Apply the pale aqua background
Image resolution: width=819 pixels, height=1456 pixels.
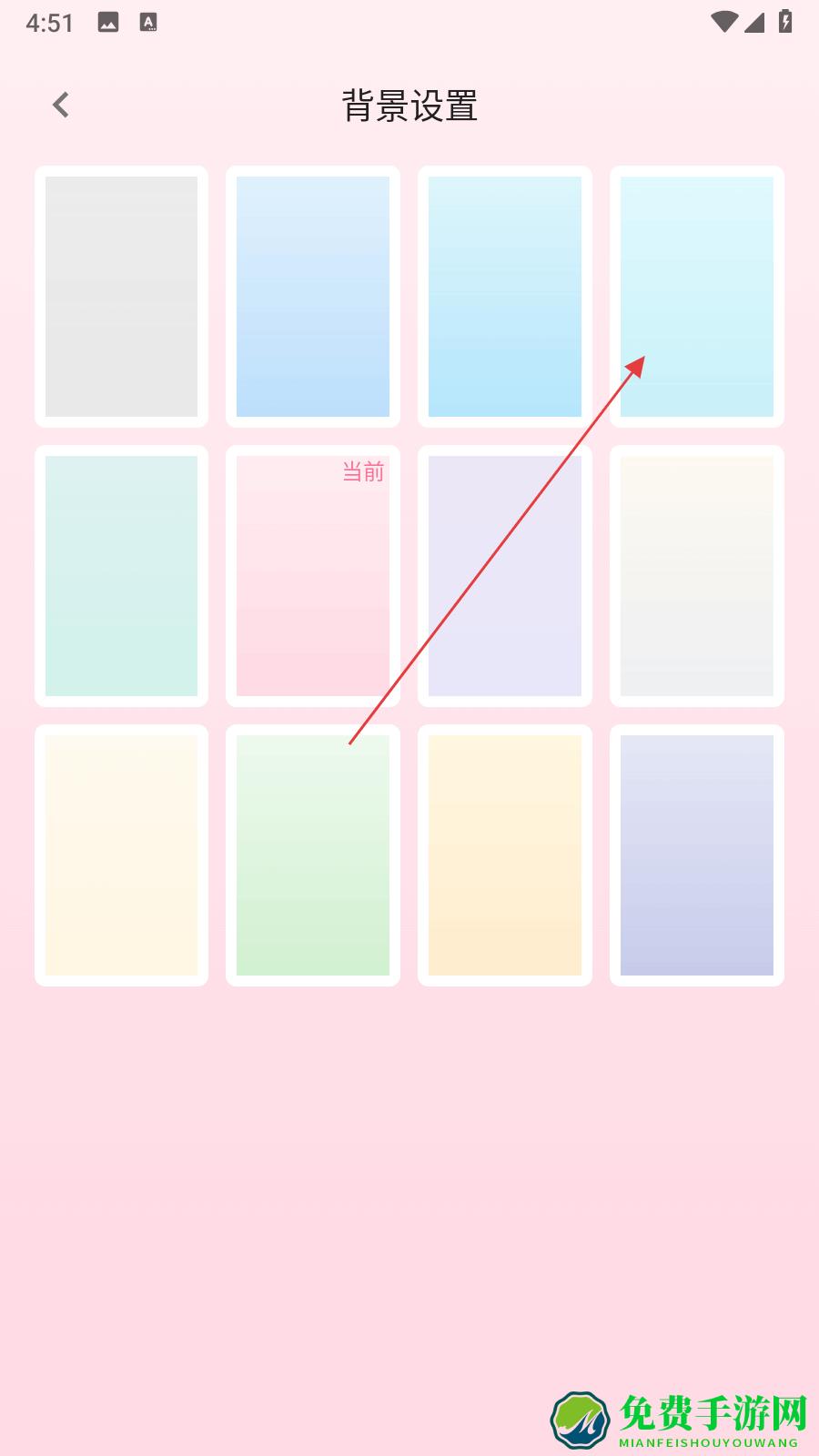click(696, 297)
